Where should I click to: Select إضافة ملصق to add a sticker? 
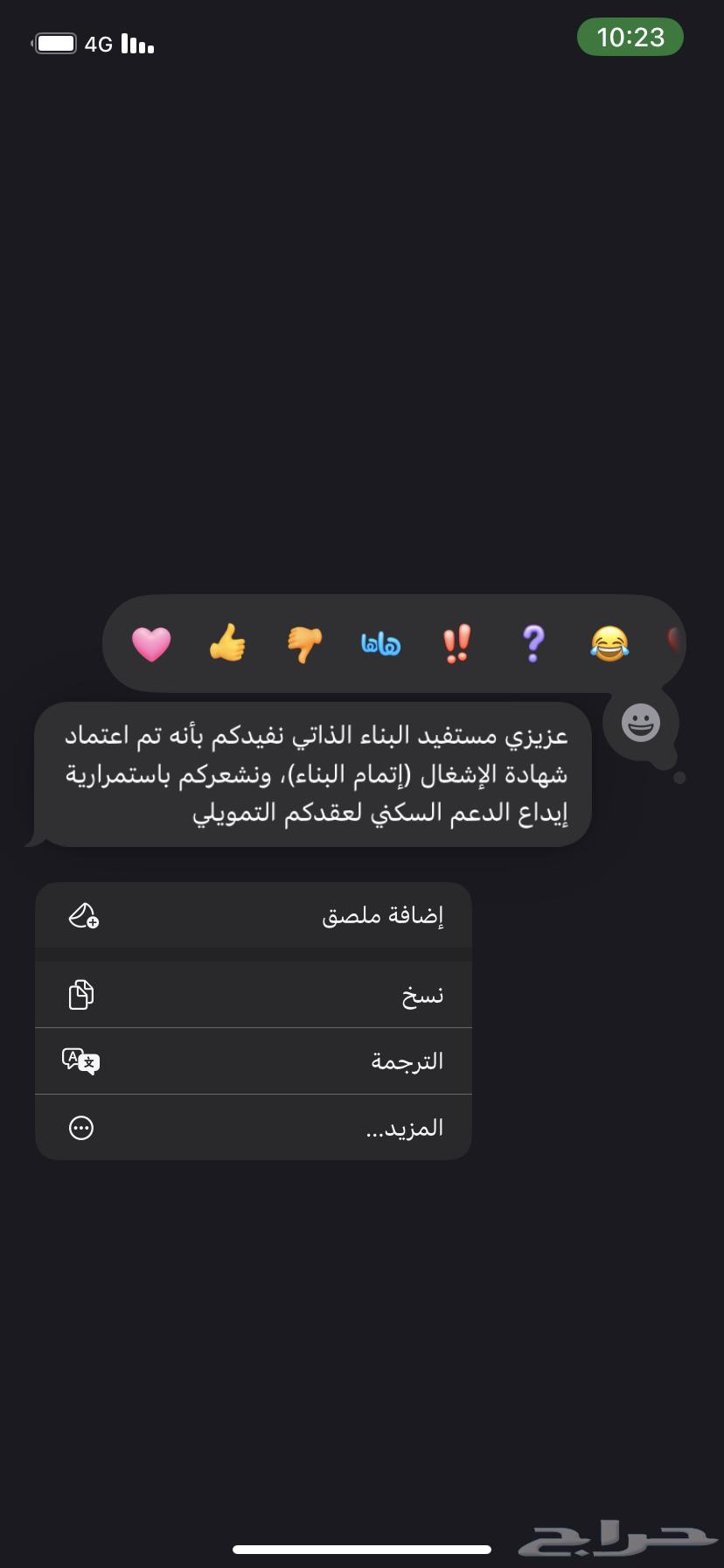click(x=254, y=916)
